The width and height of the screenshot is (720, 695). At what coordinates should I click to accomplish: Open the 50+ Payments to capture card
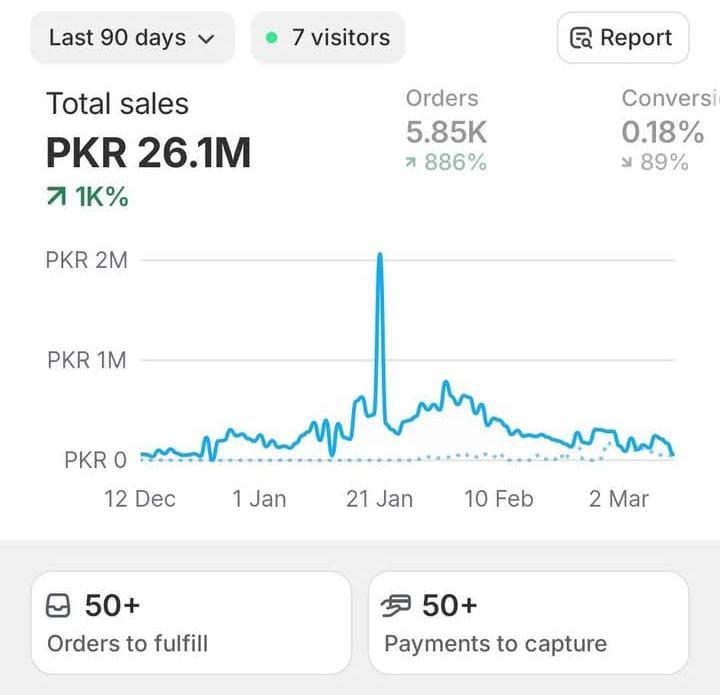point(528,622)
